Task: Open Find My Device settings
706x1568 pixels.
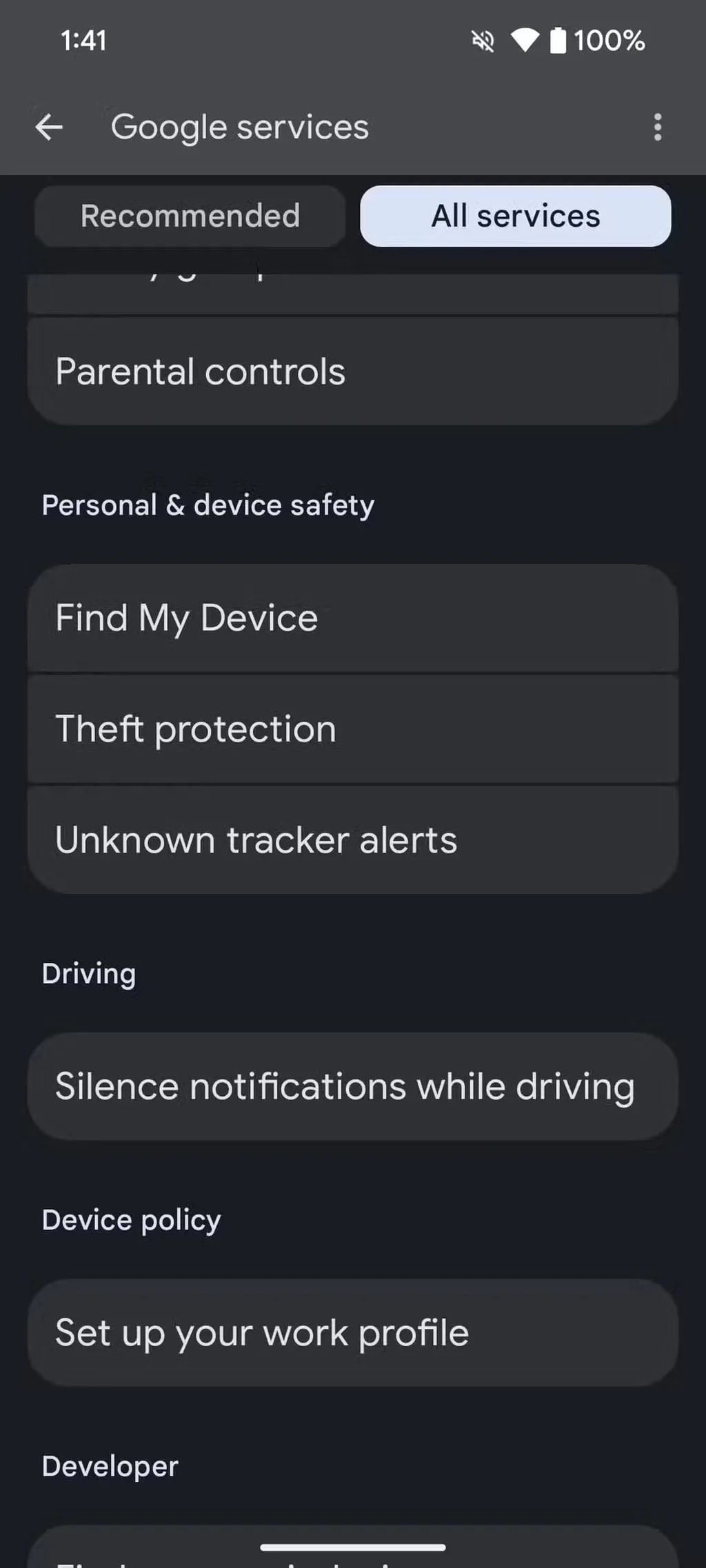Action: click(352, 618)
